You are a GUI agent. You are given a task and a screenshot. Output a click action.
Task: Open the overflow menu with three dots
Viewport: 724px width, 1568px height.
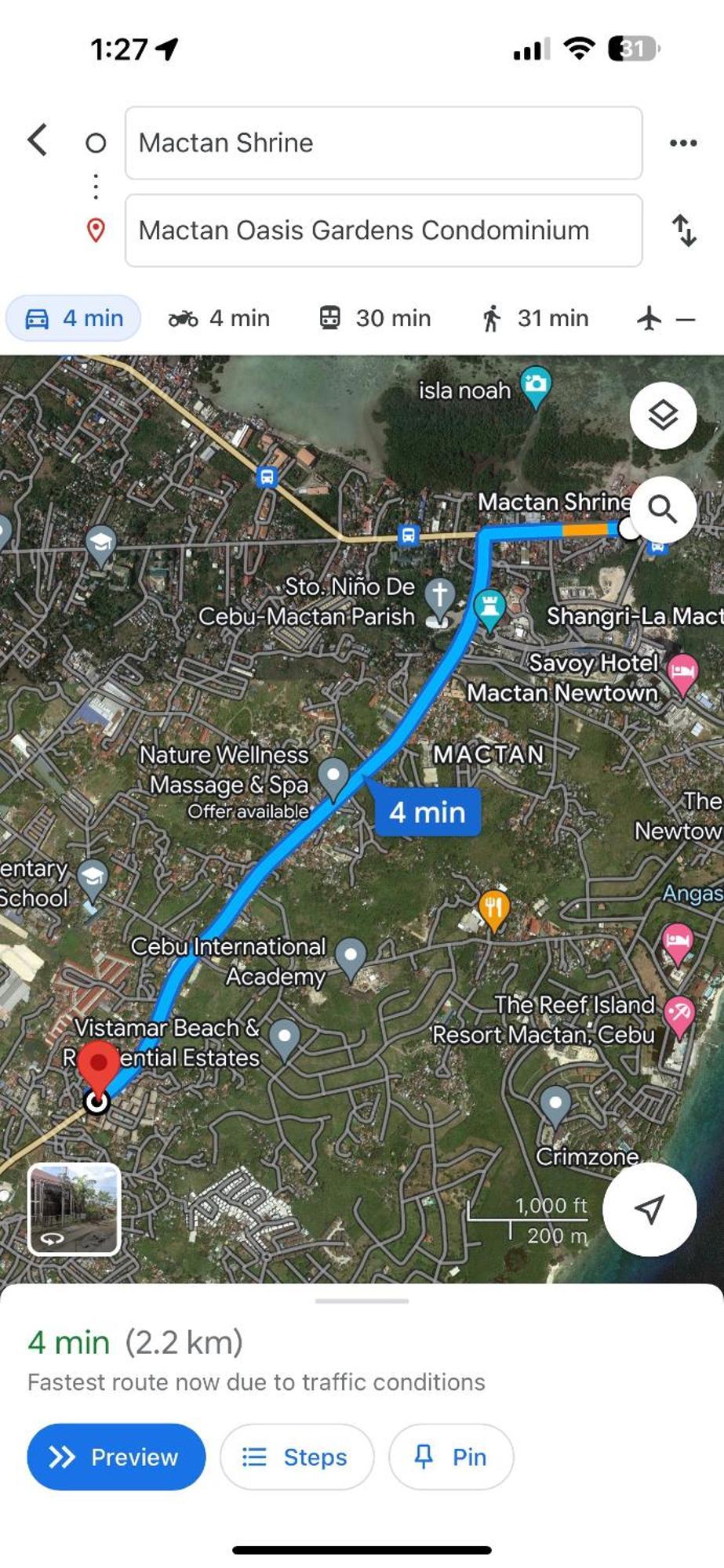click(x=682, y=143)
